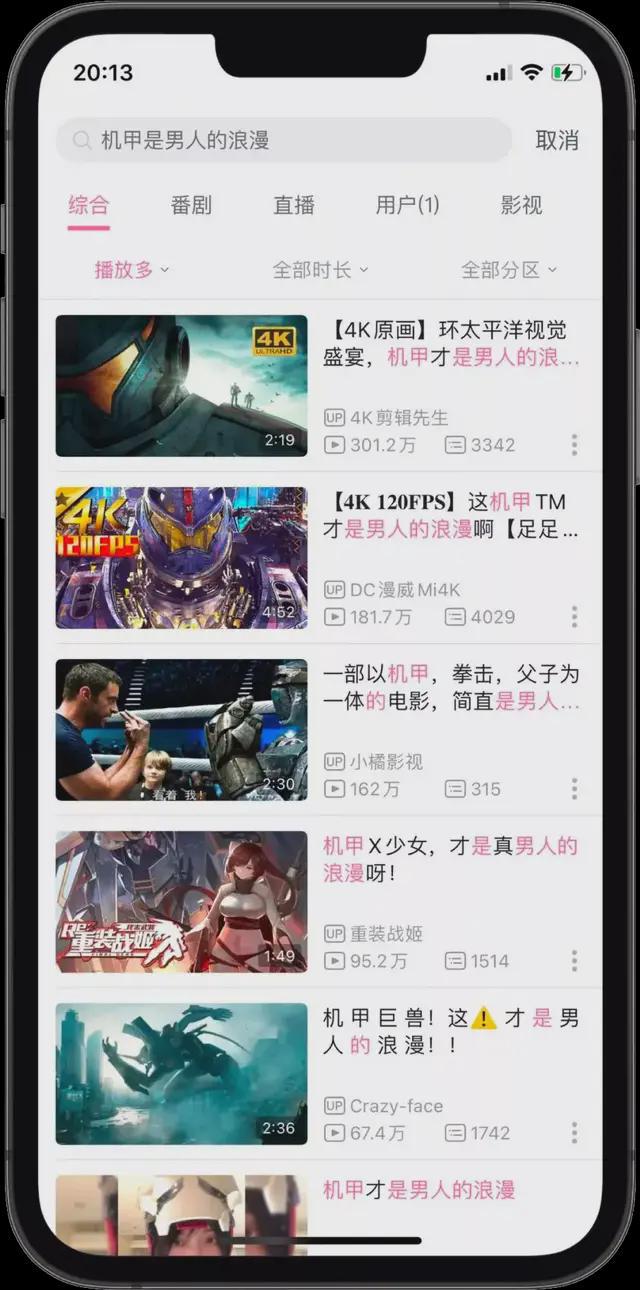Open more options for the 4K剪辑先生 video
This screenshot has height=1290, width=640.
pos(574,445)
